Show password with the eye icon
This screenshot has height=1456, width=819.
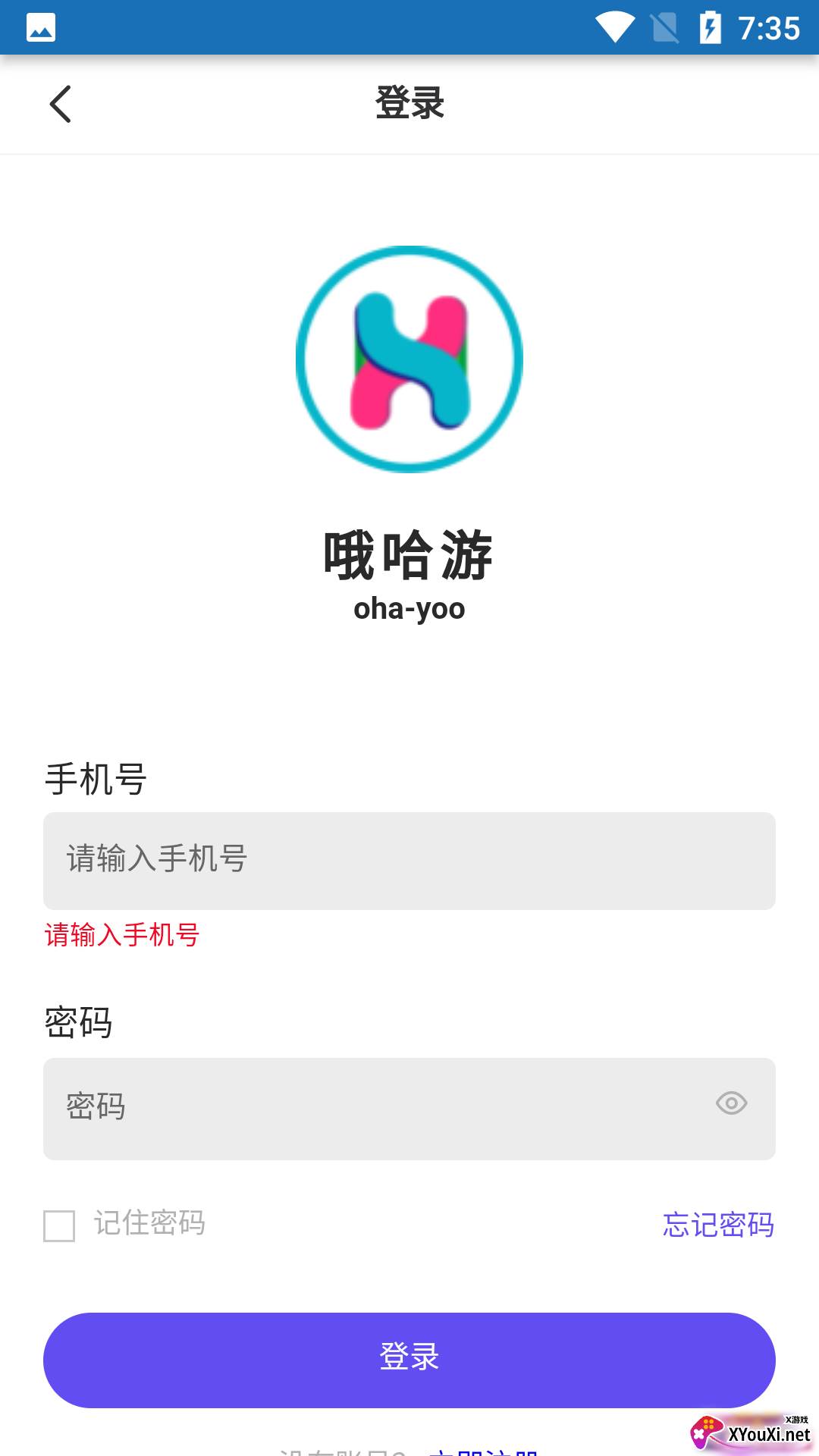731,1103
